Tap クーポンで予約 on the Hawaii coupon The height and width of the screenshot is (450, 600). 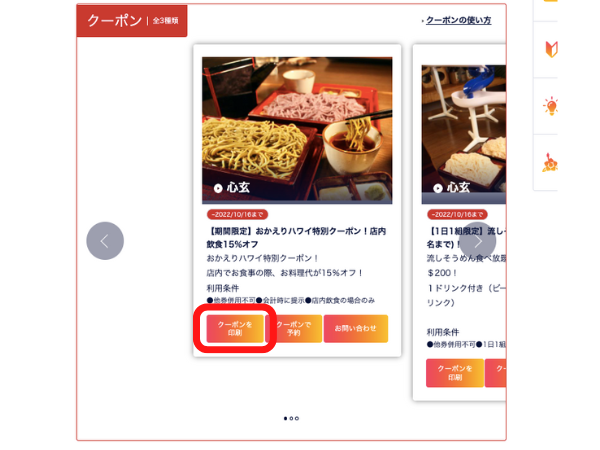click(294, 329)
